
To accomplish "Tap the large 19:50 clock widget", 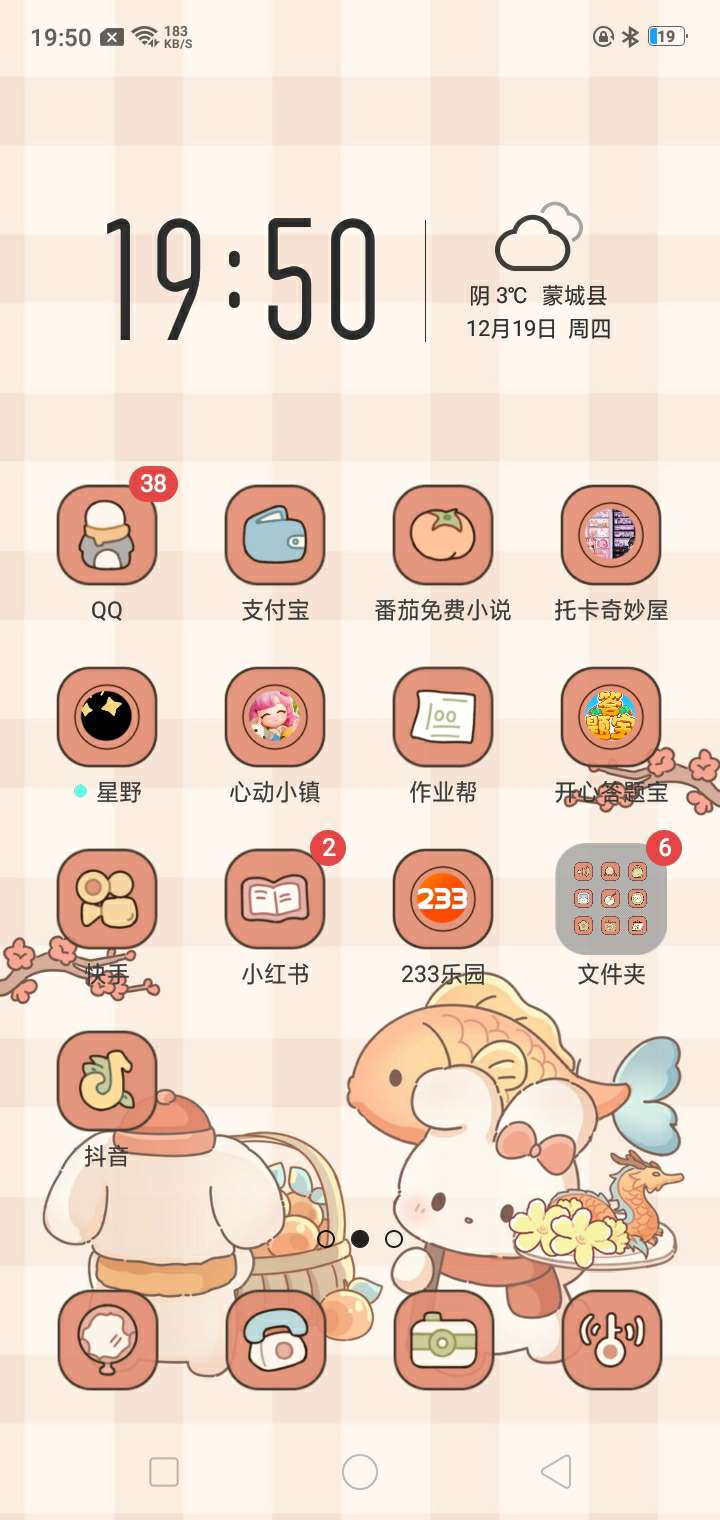I will pos(240,282).
